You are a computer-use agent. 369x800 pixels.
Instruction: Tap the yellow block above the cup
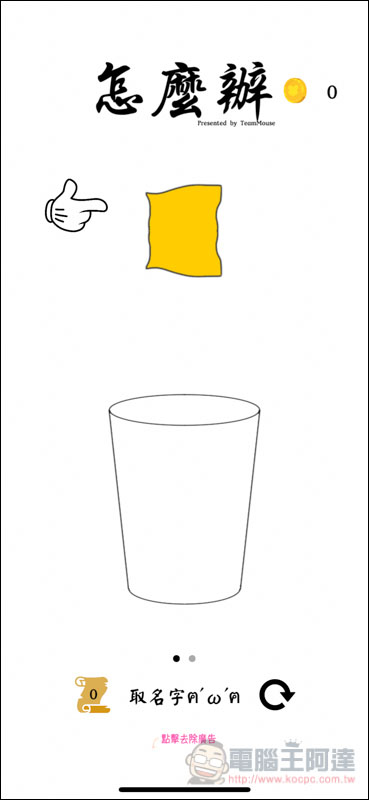184,231
